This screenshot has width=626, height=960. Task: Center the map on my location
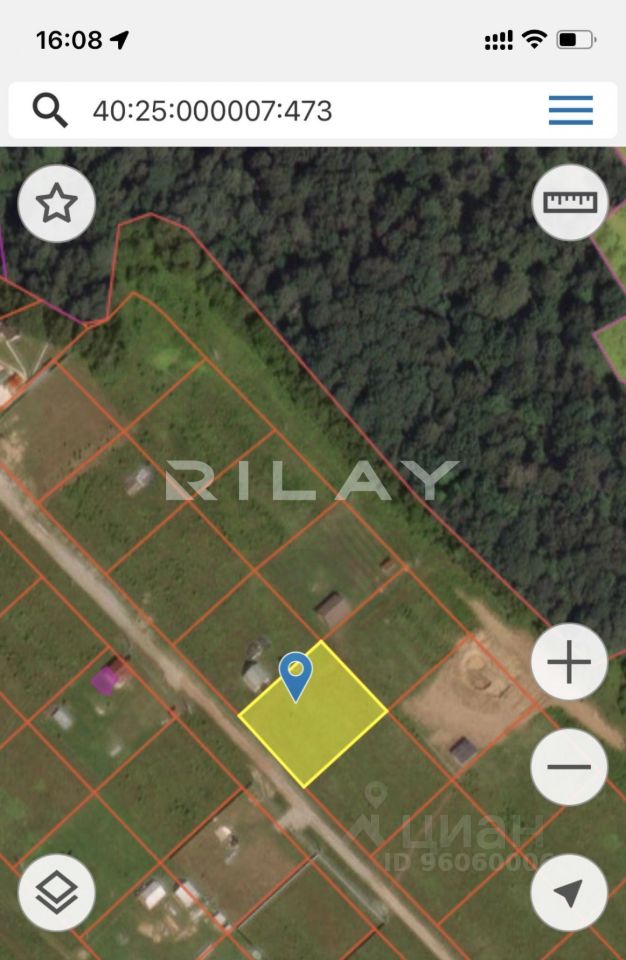(569, 893)
